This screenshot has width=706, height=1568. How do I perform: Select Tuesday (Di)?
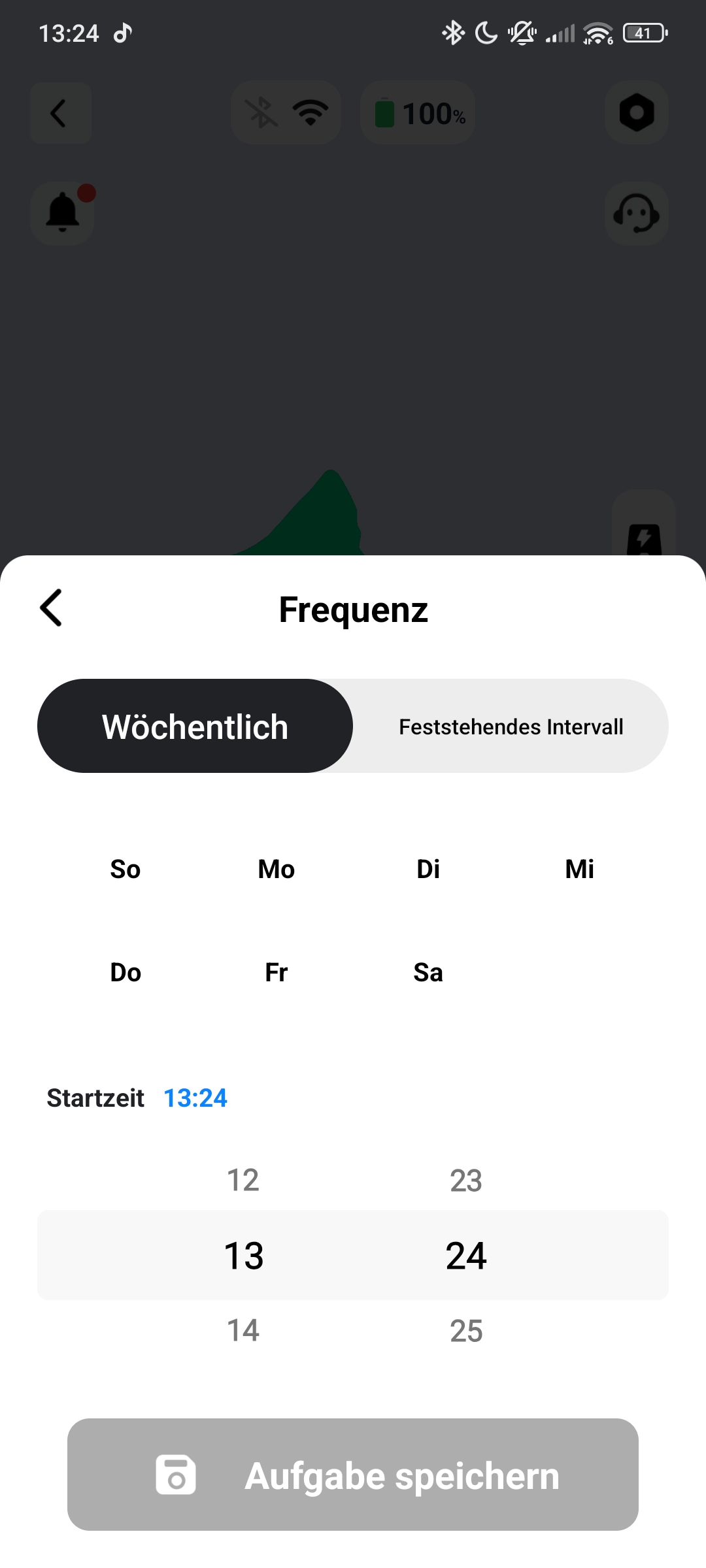[428, 870]
